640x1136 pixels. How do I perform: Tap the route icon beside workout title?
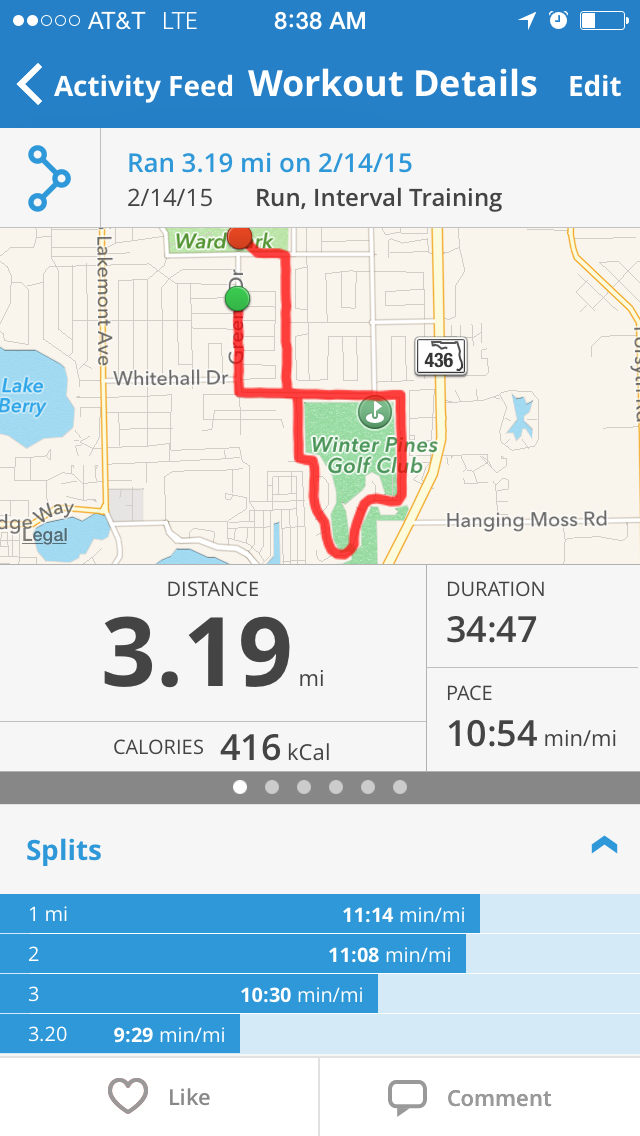[49, 178]
